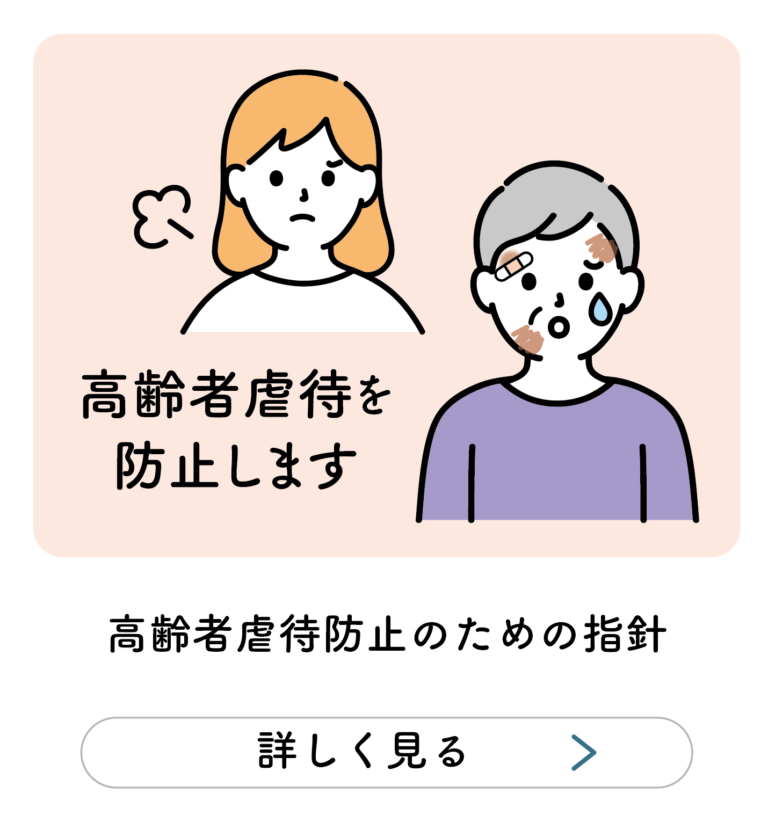Screen dimensions: 768x830
Task: Open the 高齢者虐待防止 illustration card
Action: pyautogui.click(x=386, y=295)
